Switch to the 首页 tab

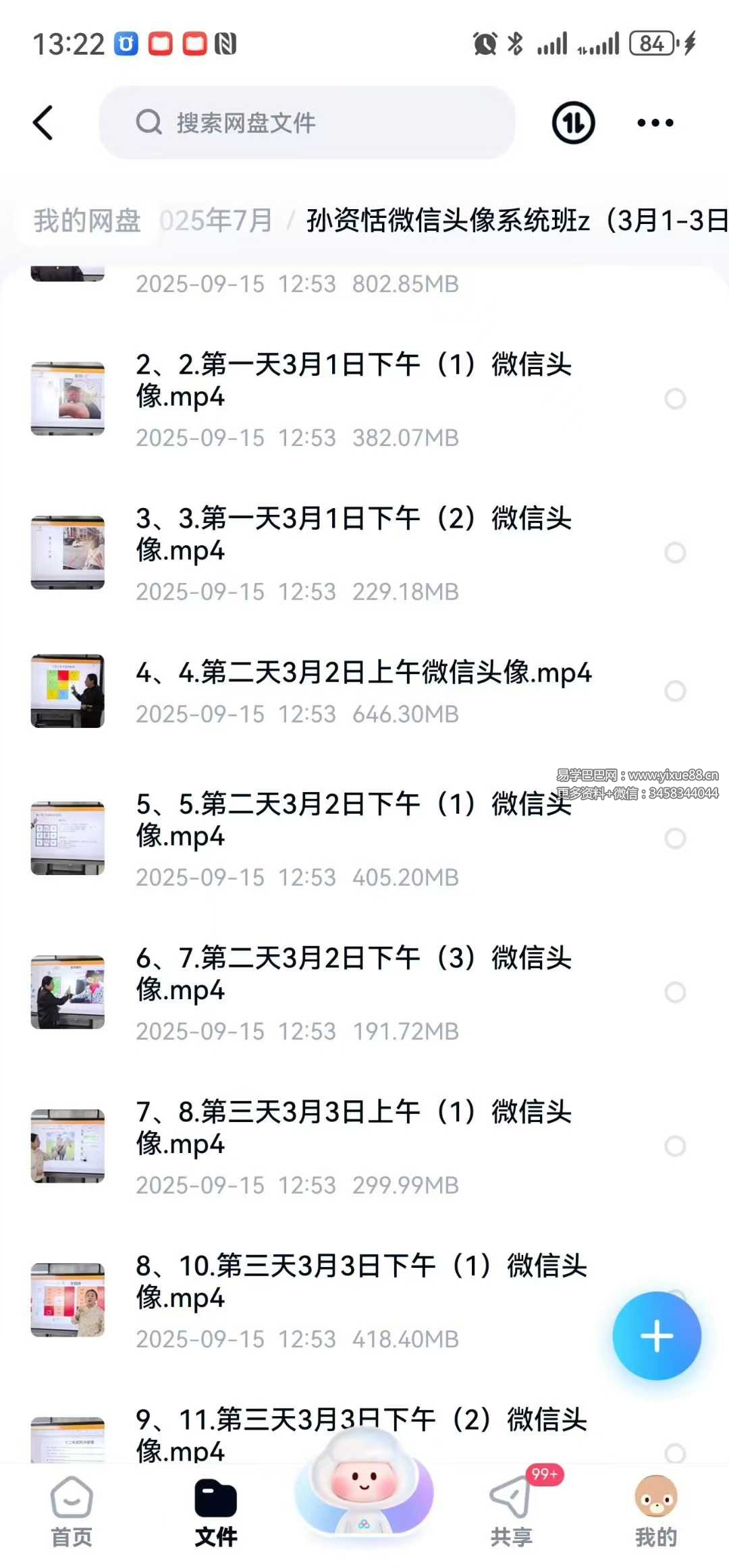click(72, 1511)
